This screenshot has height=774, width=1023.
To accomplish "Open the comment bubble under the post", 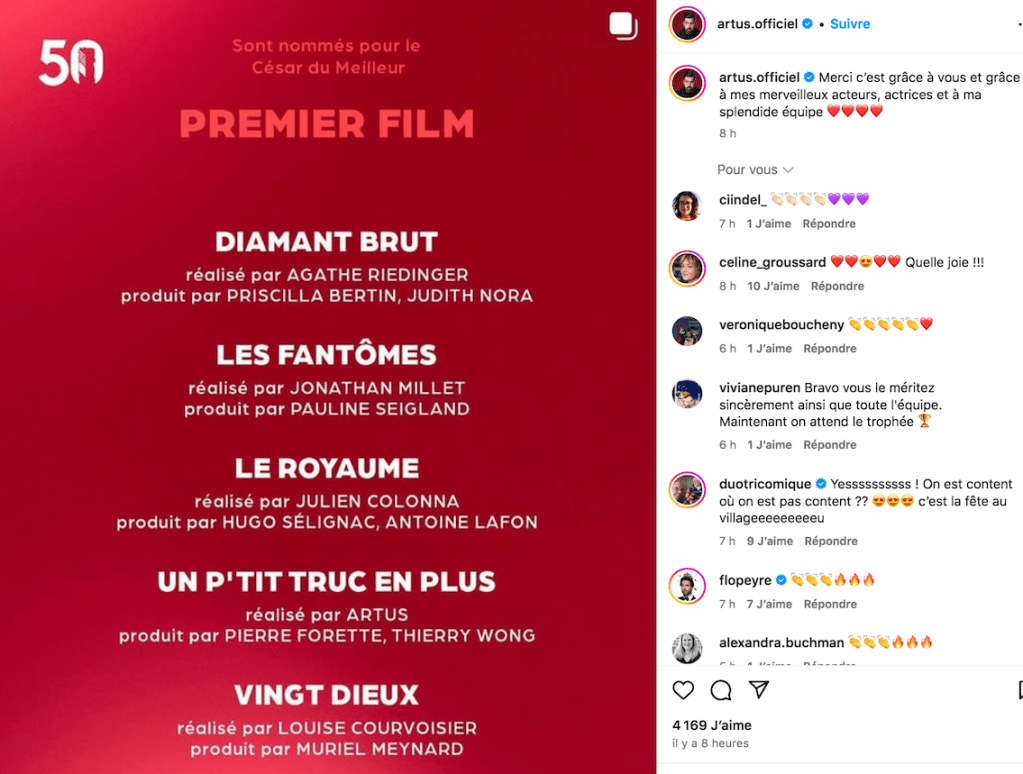I will tap(721, 690).
